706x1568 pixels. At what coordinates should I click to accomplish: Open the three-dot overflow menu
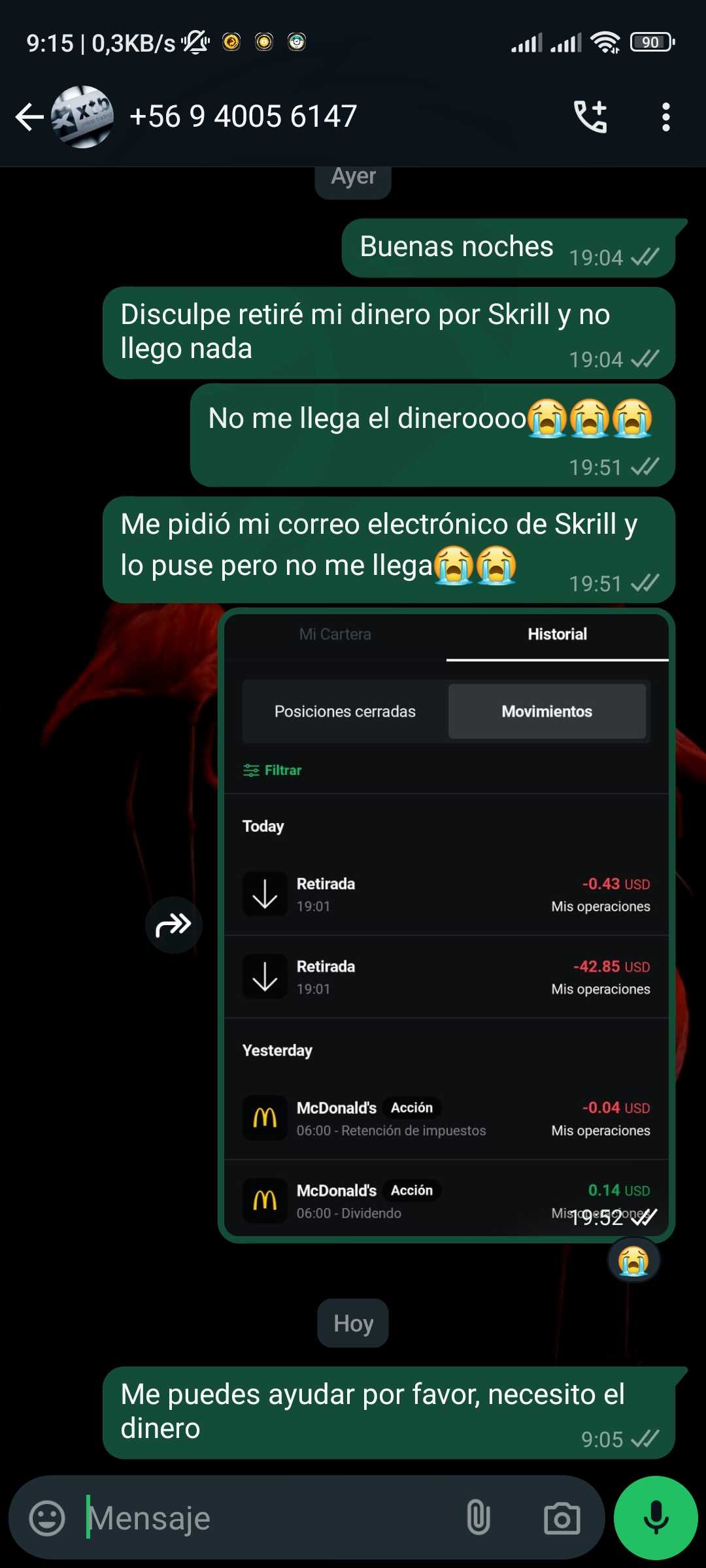coord(665,117)
